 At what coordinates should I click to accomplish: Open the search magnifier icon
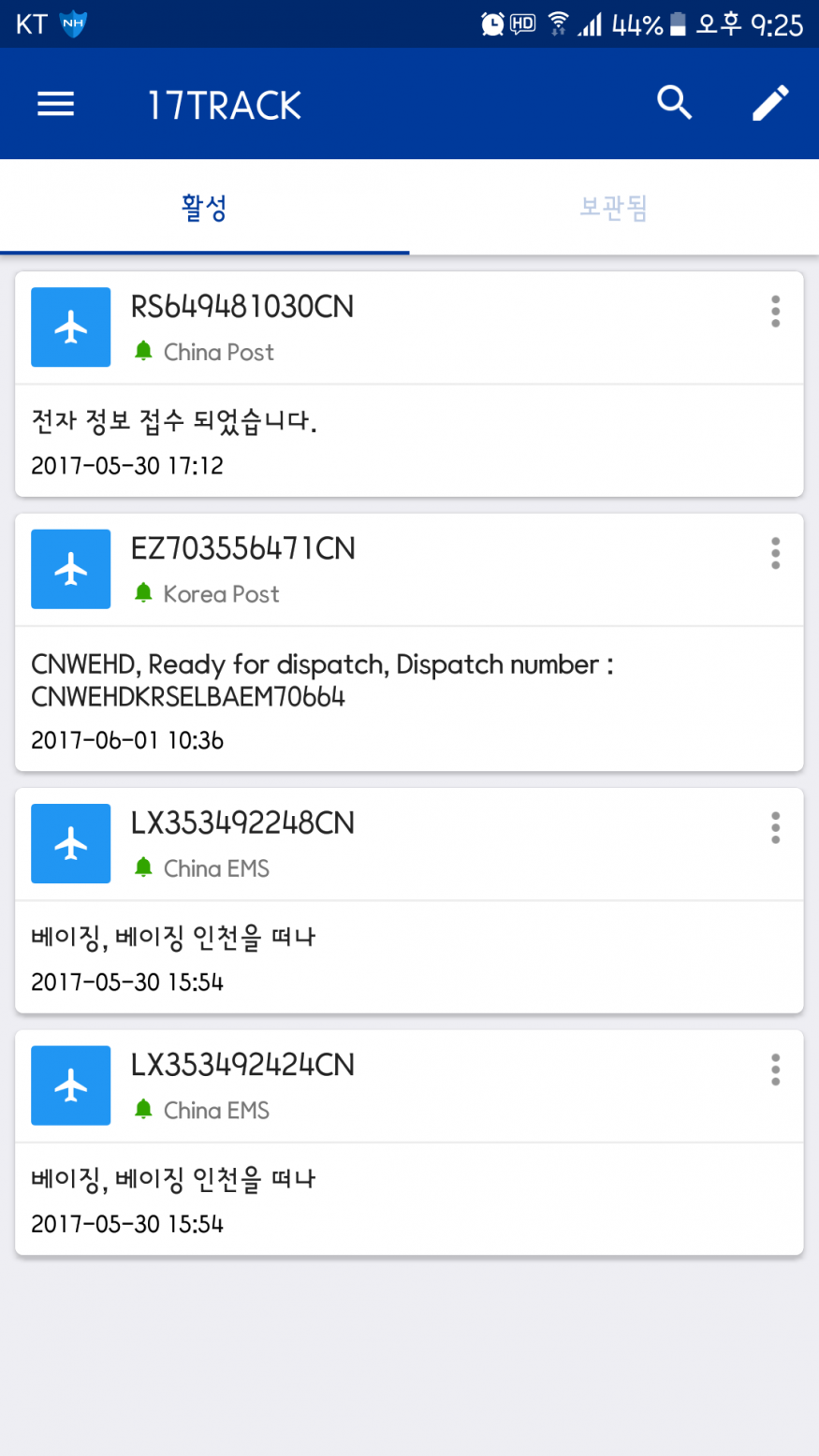(x=674, y=102)
